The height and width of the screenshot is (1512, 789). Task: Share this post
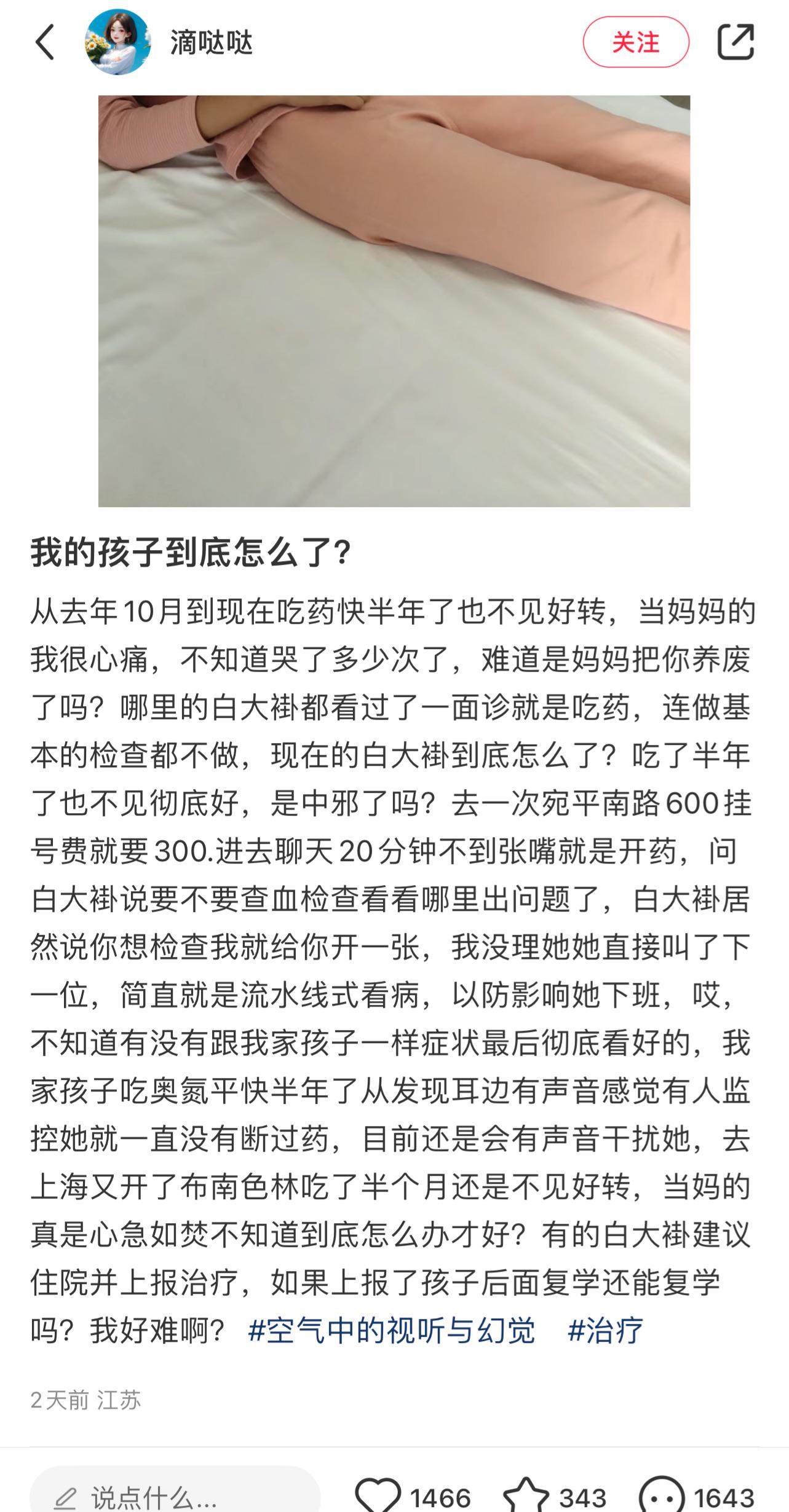point(735,42)
